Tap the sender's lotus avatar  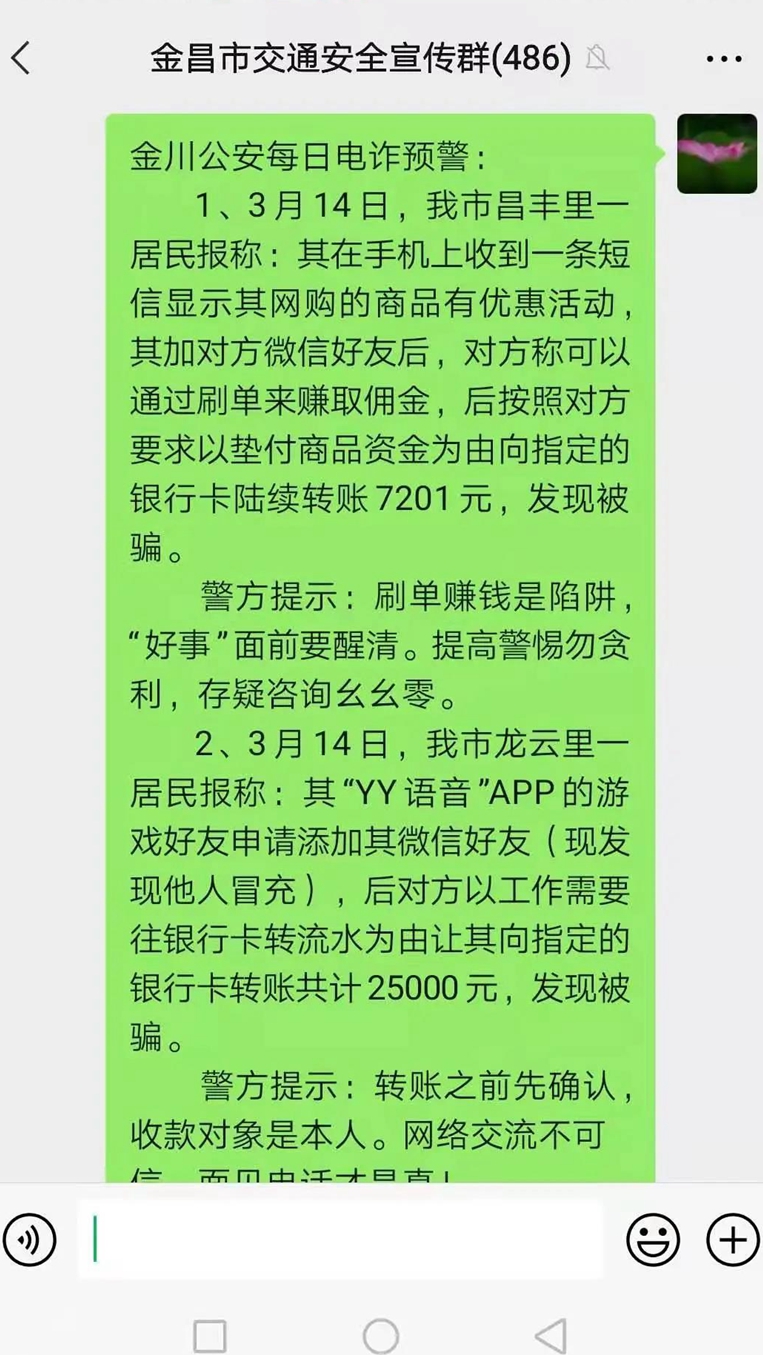point(716,154)
